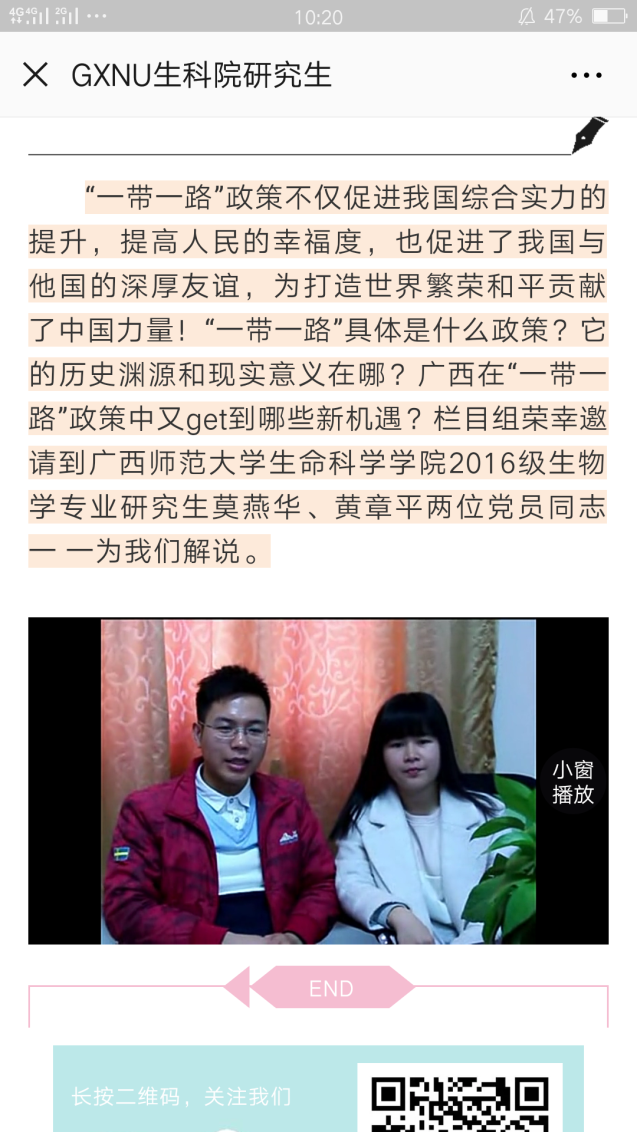
Task: Tap the interview video to play or pause it
Action: 318,781
